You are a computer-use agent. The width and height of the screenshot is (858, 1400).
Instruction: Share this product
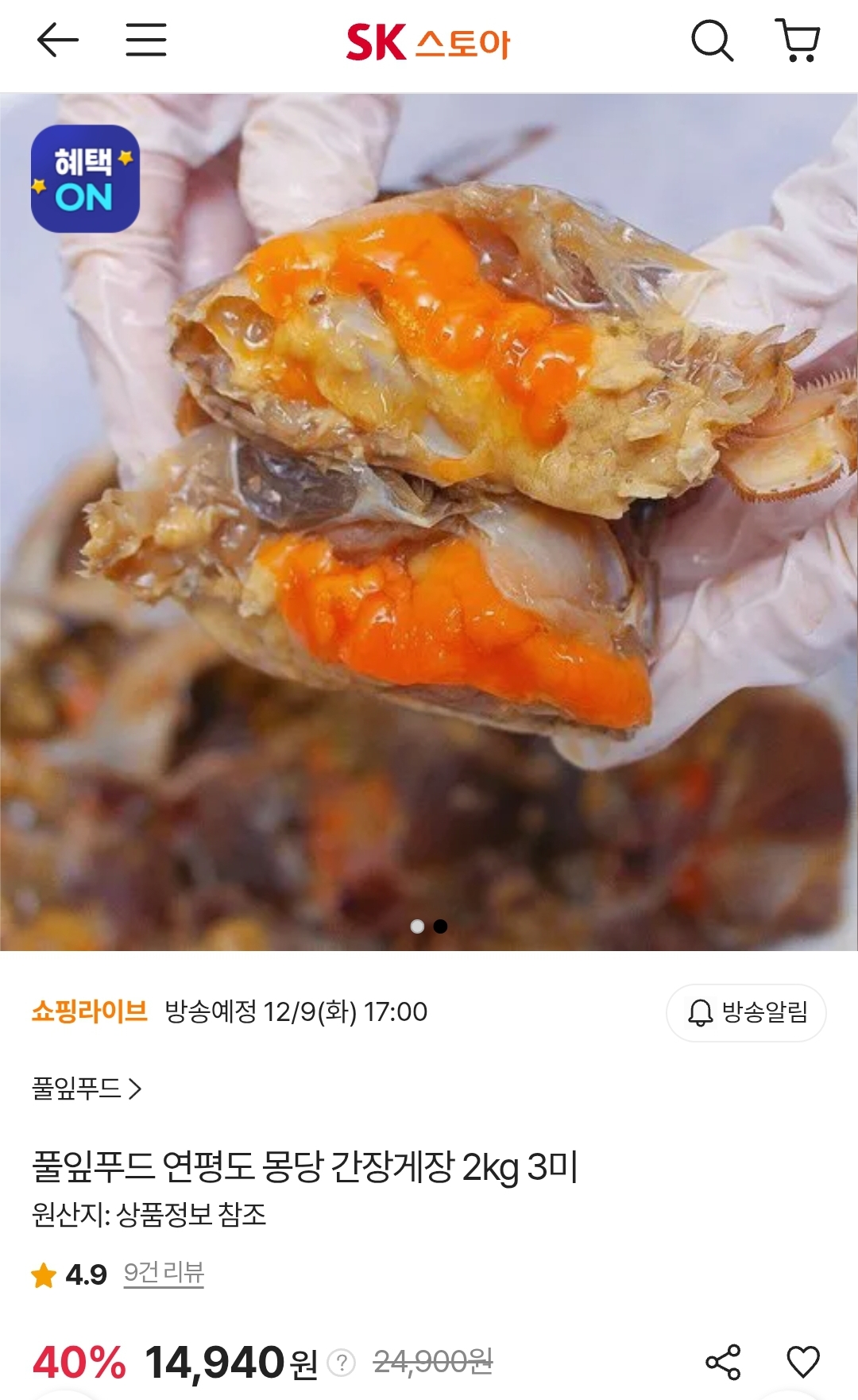(x=723, y=1362)
